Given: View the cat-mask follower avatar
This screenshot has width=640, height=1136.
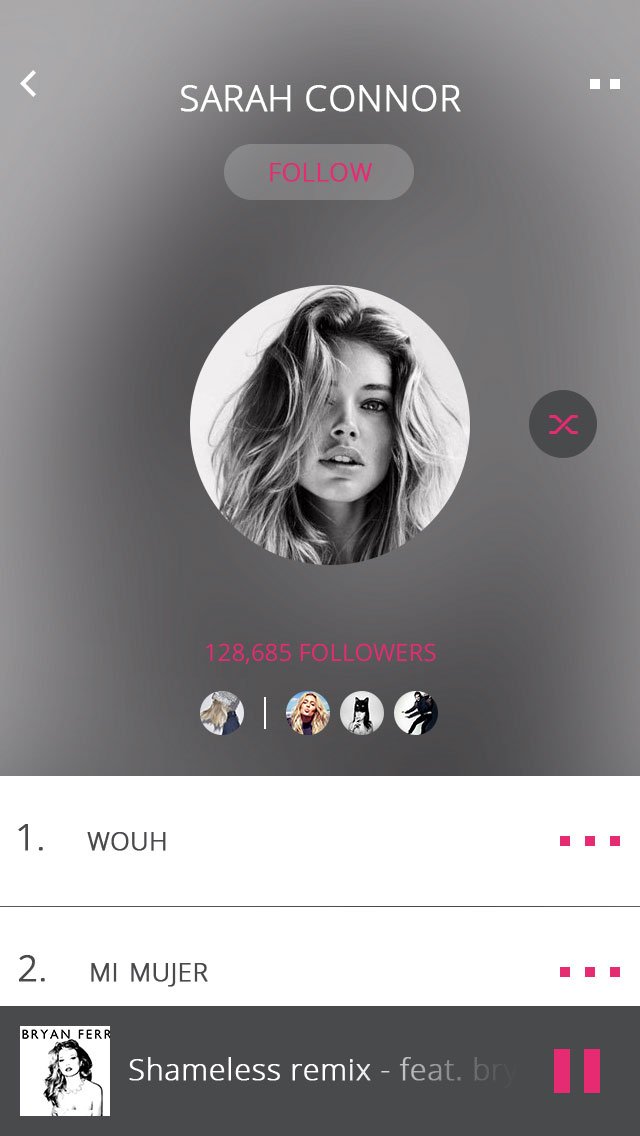Looking at the screenshot, I should (362, 714).
